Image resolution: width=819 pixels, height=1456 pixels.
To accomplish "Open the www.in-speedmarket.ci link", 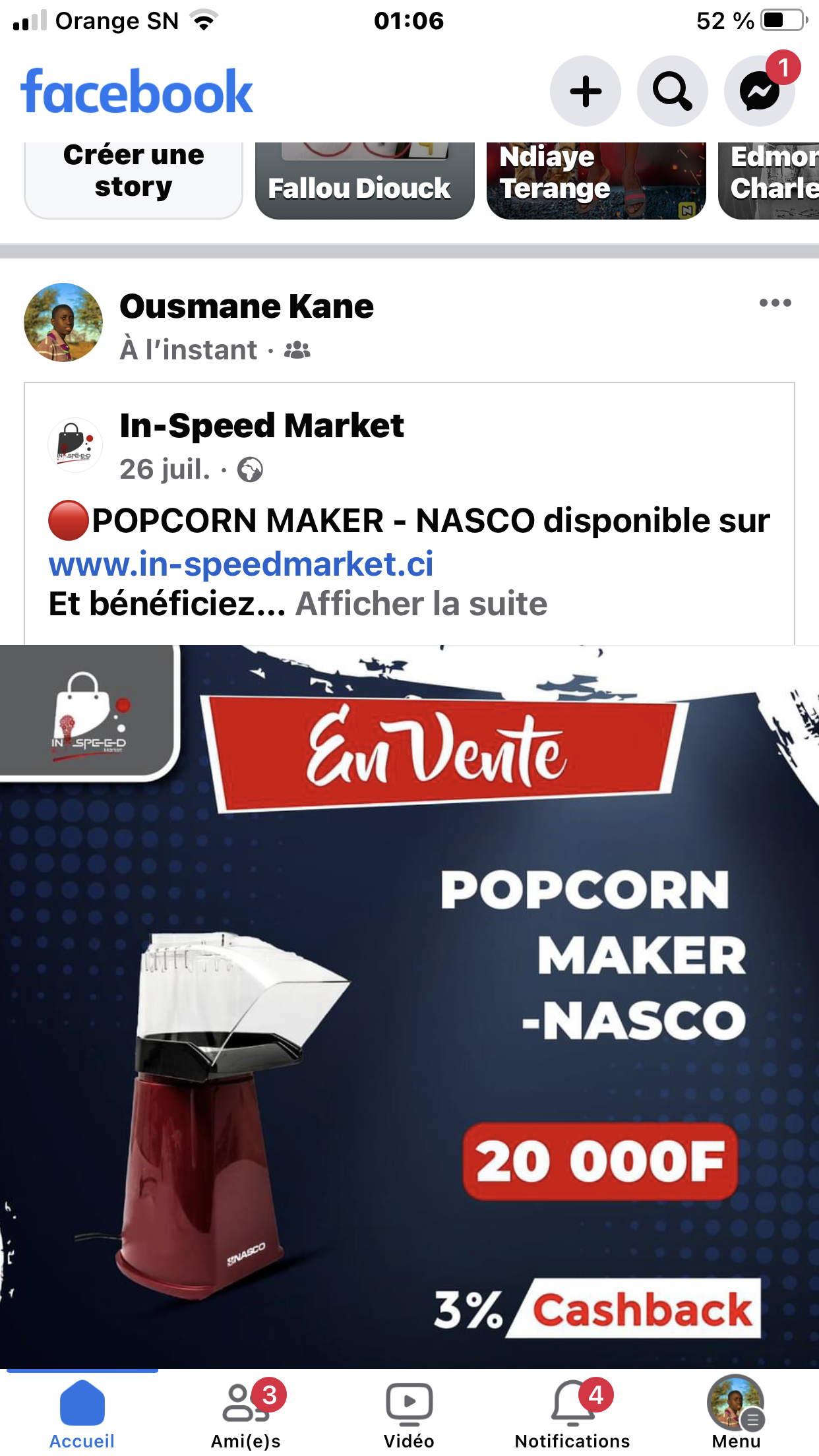I will tap(241, 564).
